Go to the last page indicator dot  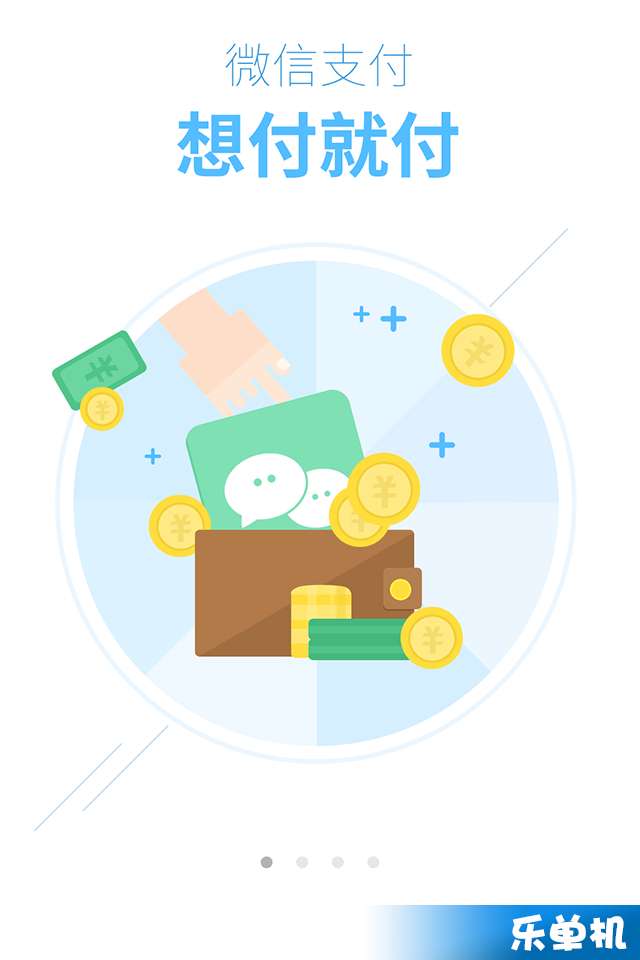coord(373,862)
